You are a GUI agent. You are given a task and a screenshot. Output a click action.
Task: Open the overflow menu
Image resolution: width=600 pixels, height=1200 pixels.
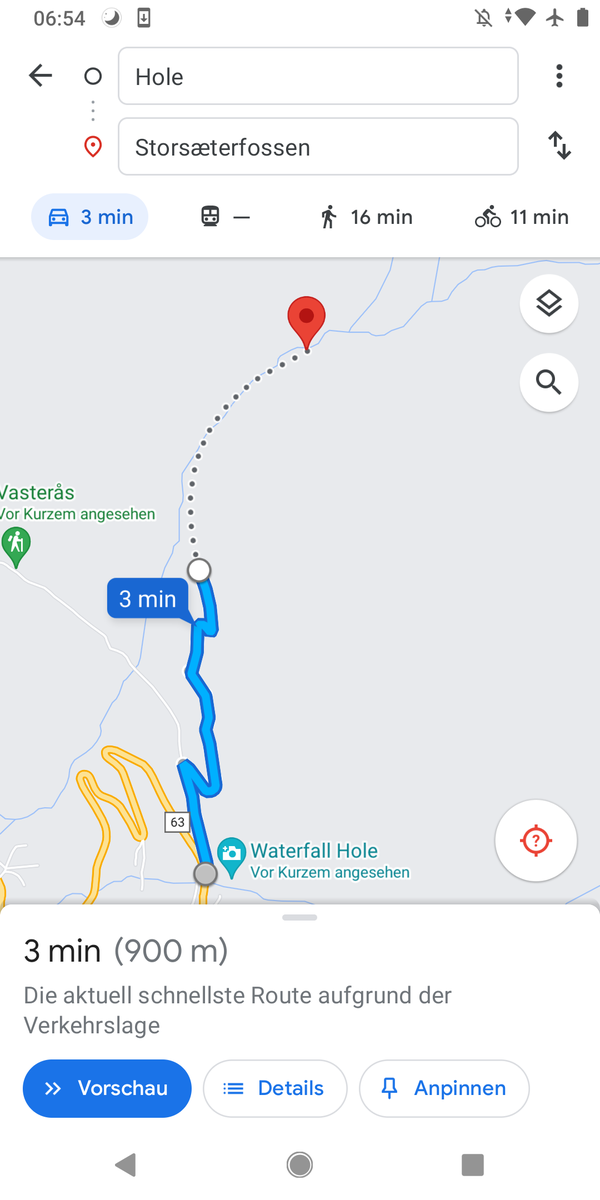[x=559, y=76]
